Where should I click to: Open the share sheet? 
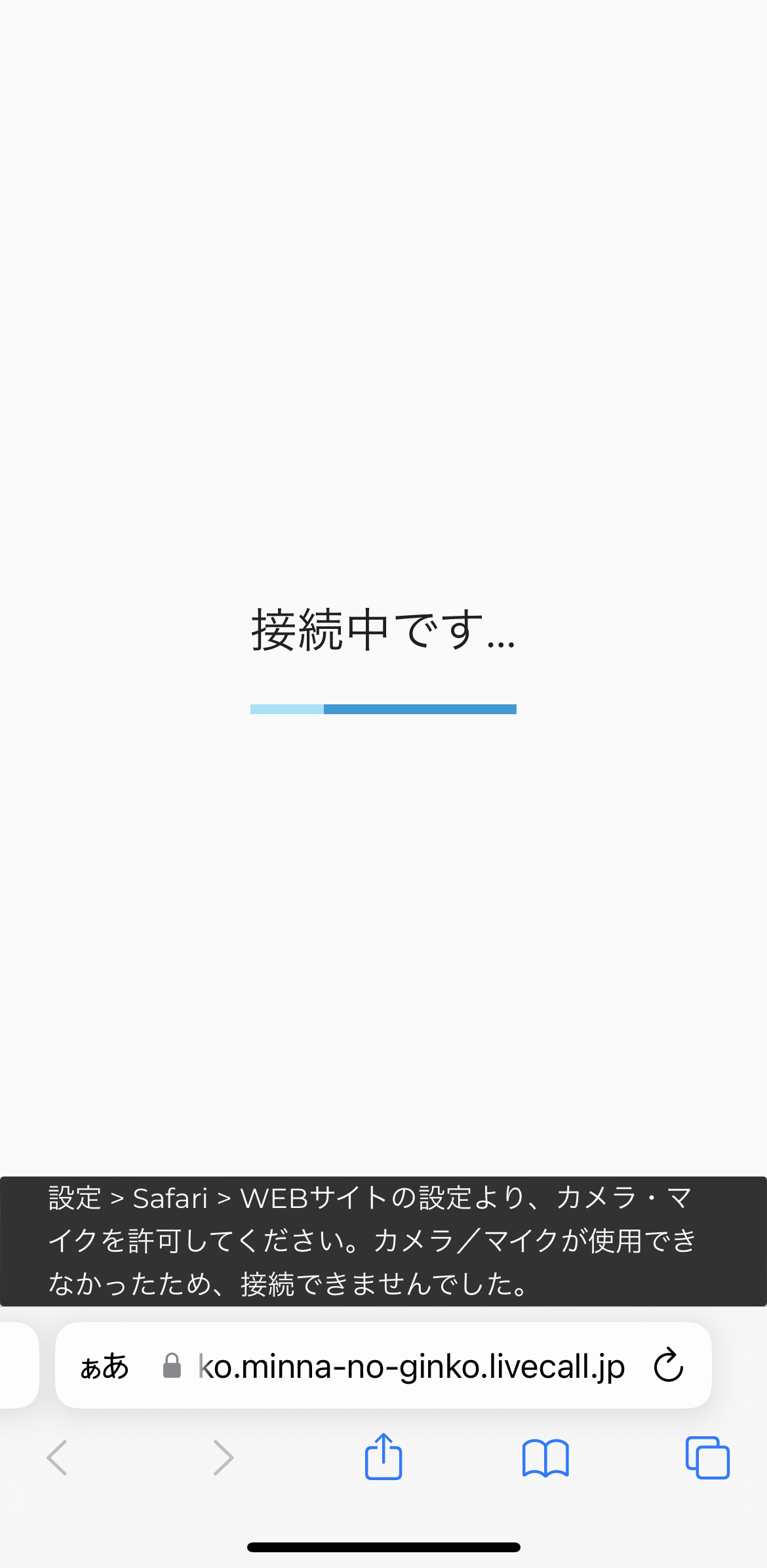[383, 1457]
